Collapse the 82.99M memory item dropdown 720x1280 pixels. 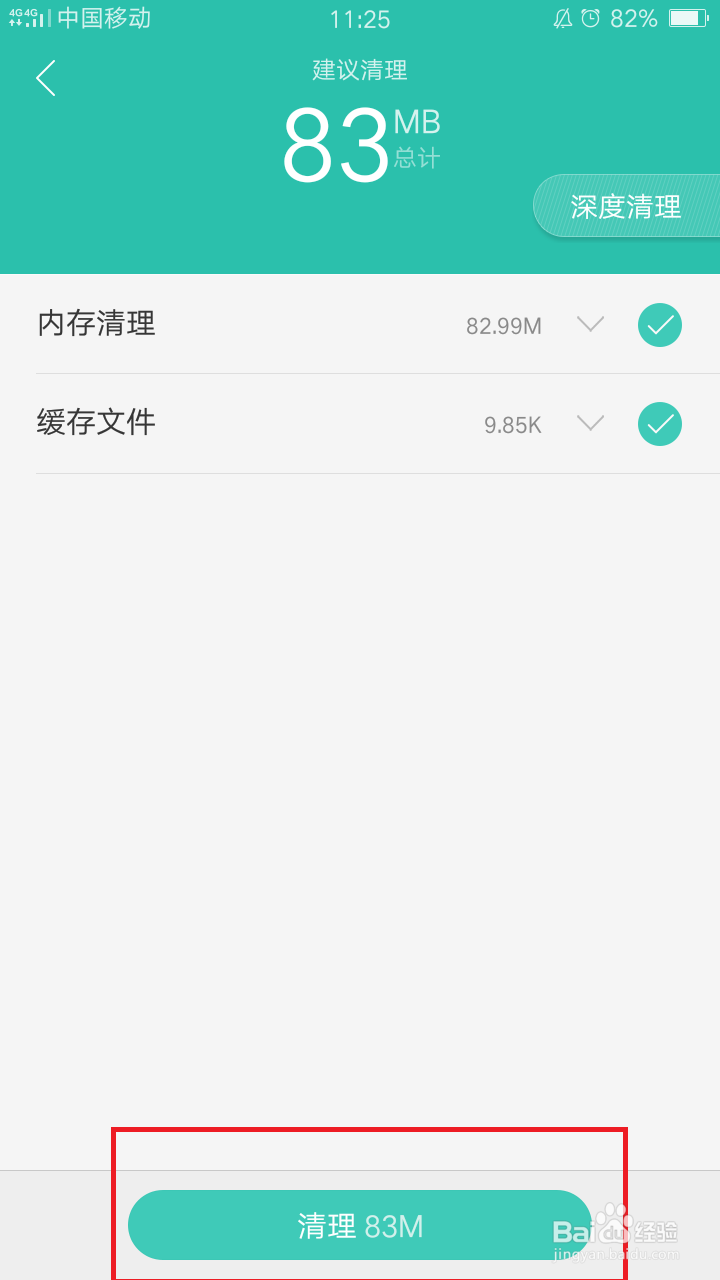tap(590, 325)
